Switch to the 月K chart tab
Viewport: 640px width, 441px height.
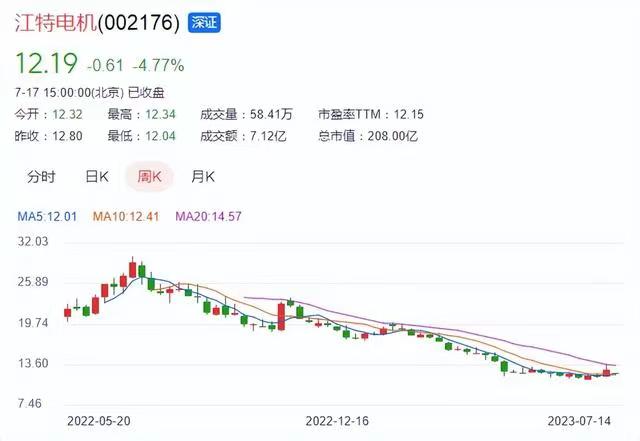pyautogui.click(x=203, y=177)
